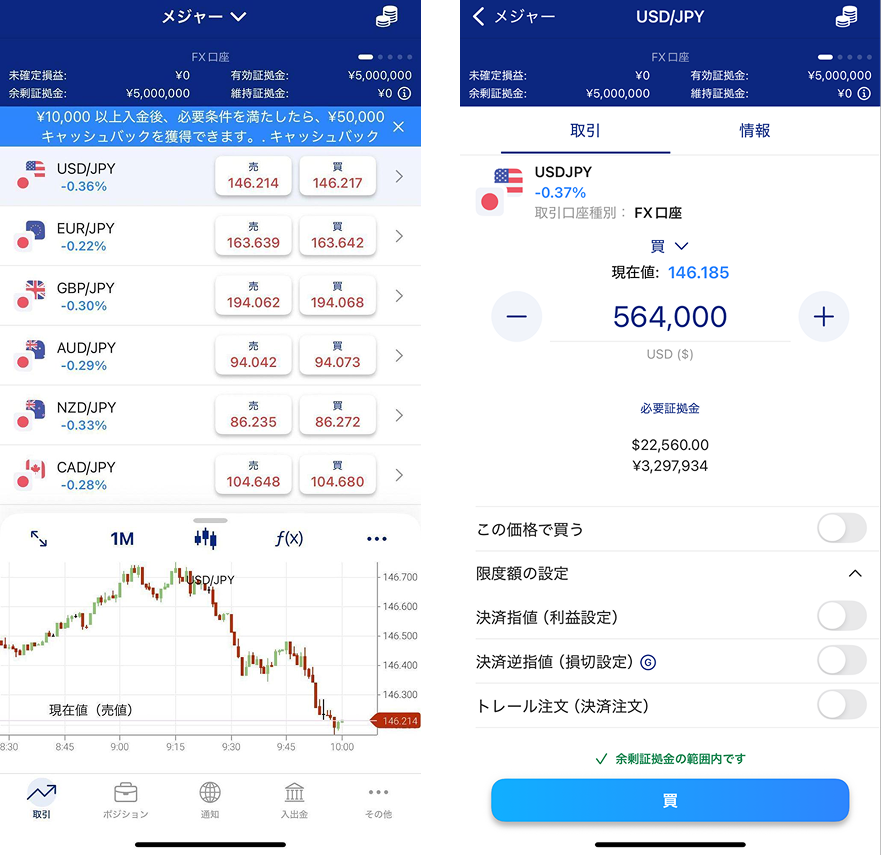Open the AUD/JPY row details
This screenshot has width=881, height=855.
click(399, 356)
